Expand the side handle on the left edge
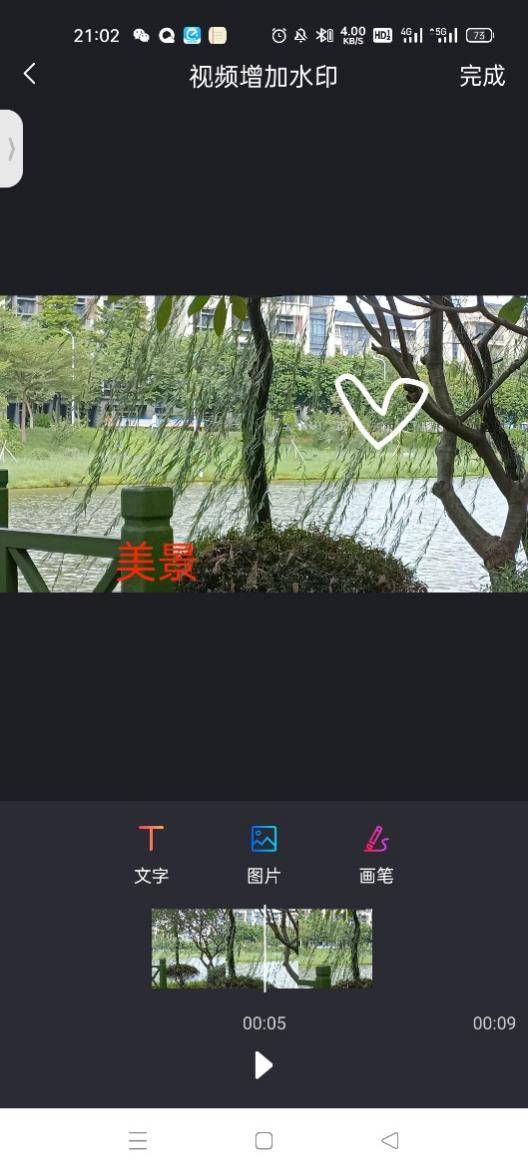This screenshot has height=1173, width=528. tap(10, 149)
